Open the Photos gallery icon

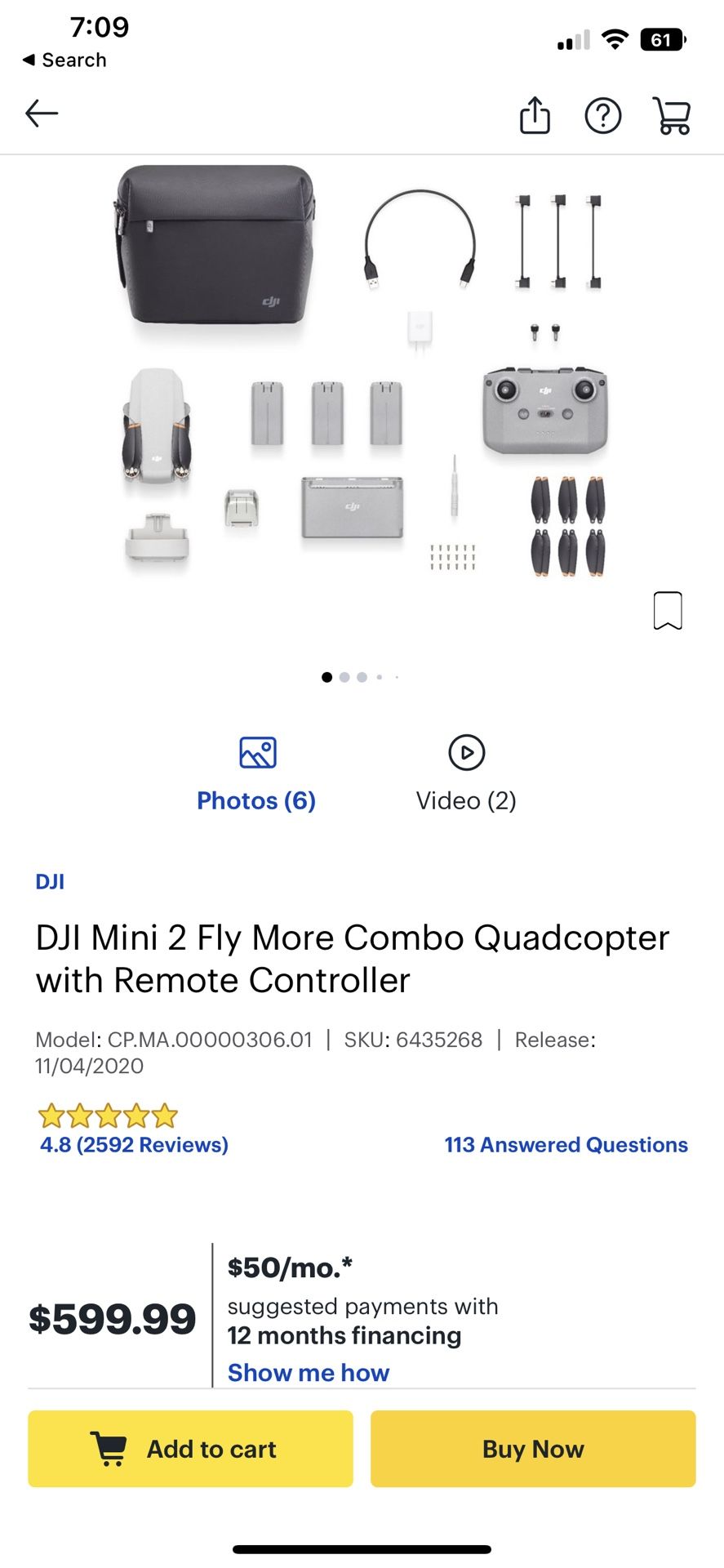tap(255, 752)
